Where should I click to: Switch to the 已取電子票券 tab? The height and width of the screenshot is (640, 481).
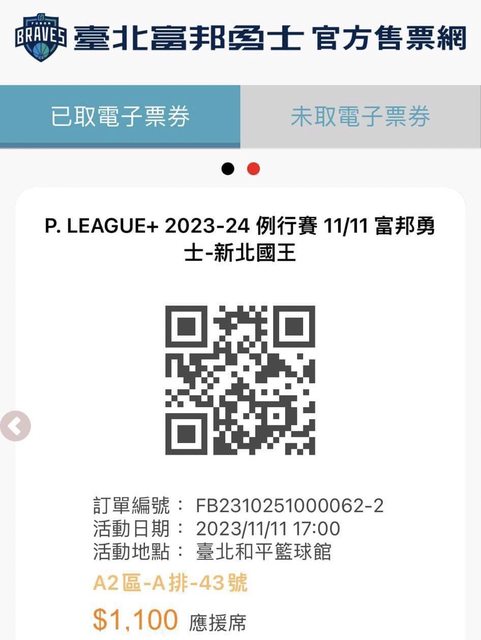120,116
